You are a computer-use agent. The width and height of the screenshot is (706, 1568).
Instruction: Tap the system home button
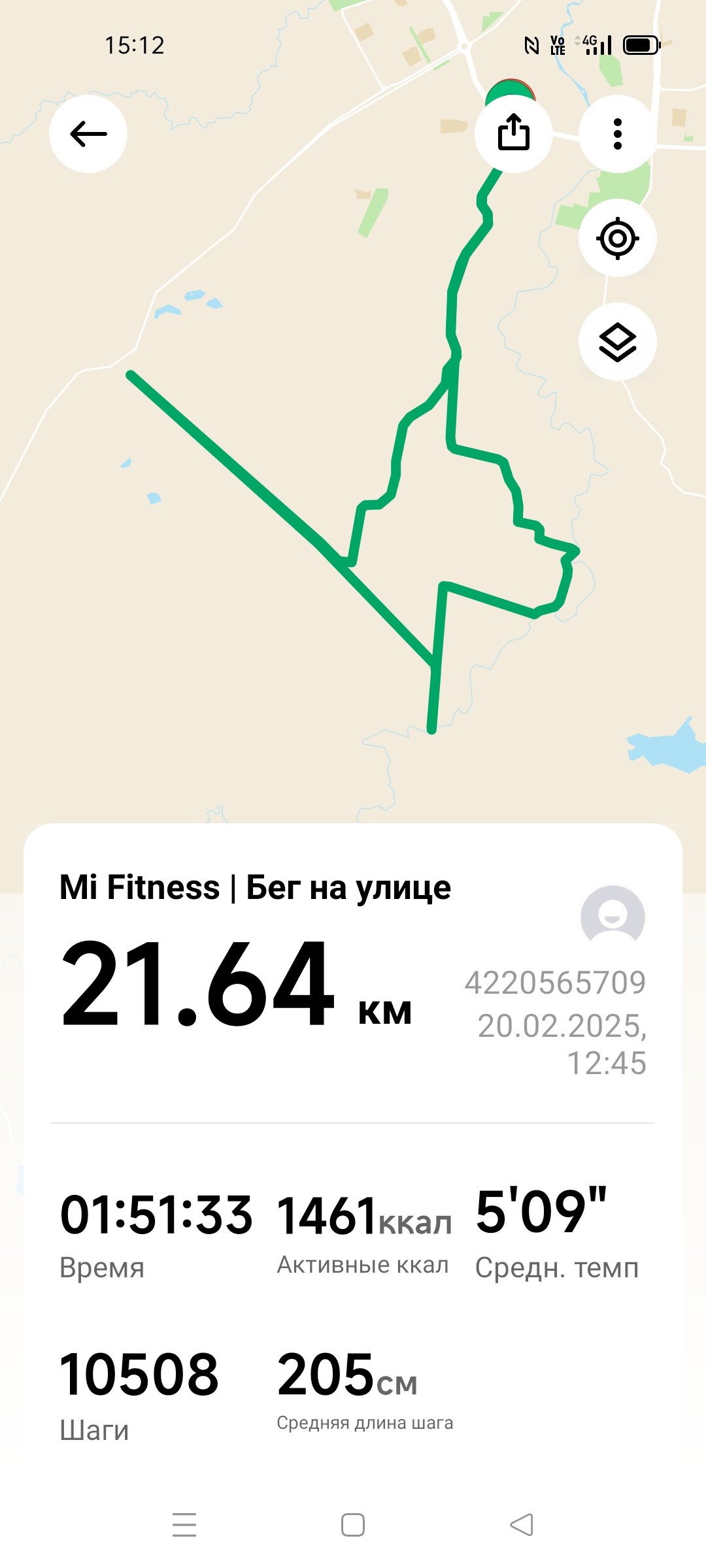click(353, 1525)
